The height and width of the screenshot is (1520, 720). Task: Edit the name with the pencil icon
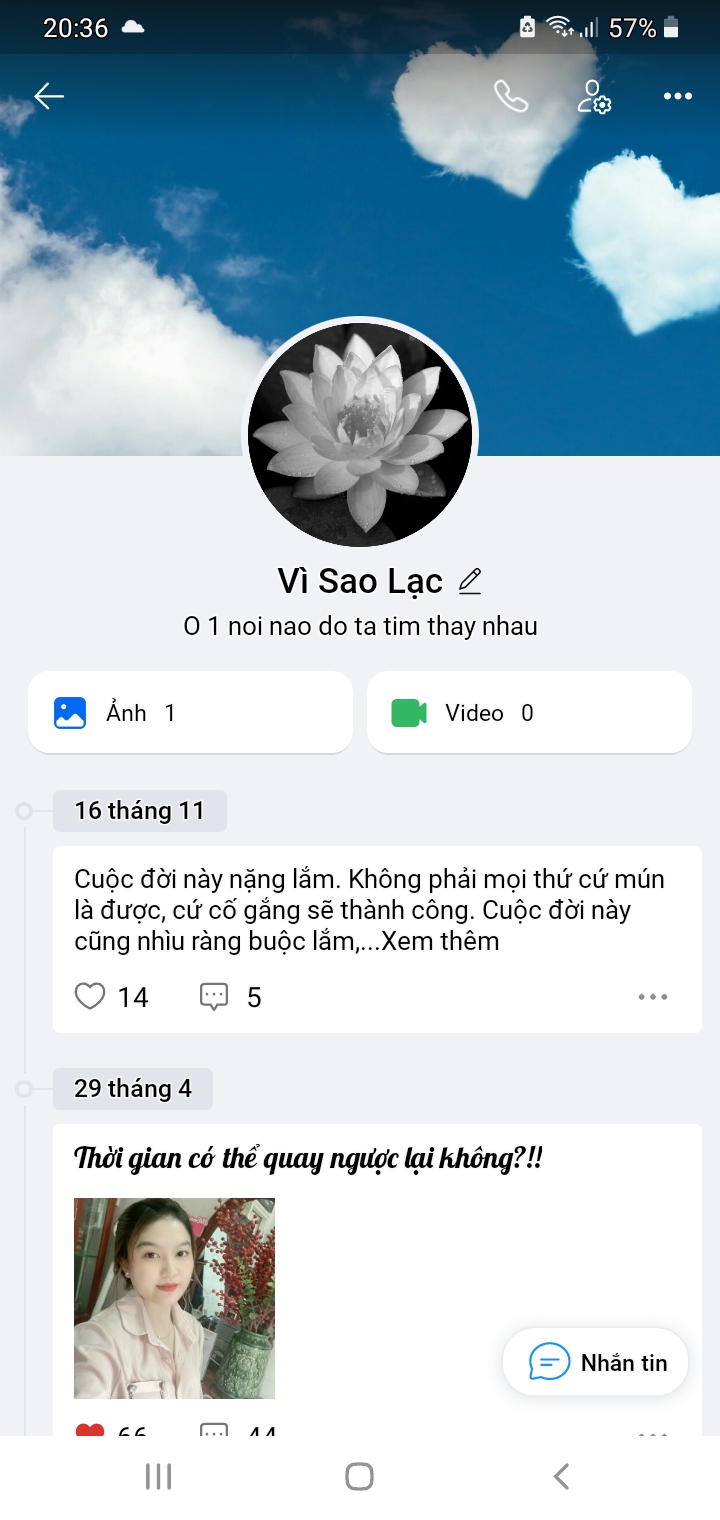point(470,580)
